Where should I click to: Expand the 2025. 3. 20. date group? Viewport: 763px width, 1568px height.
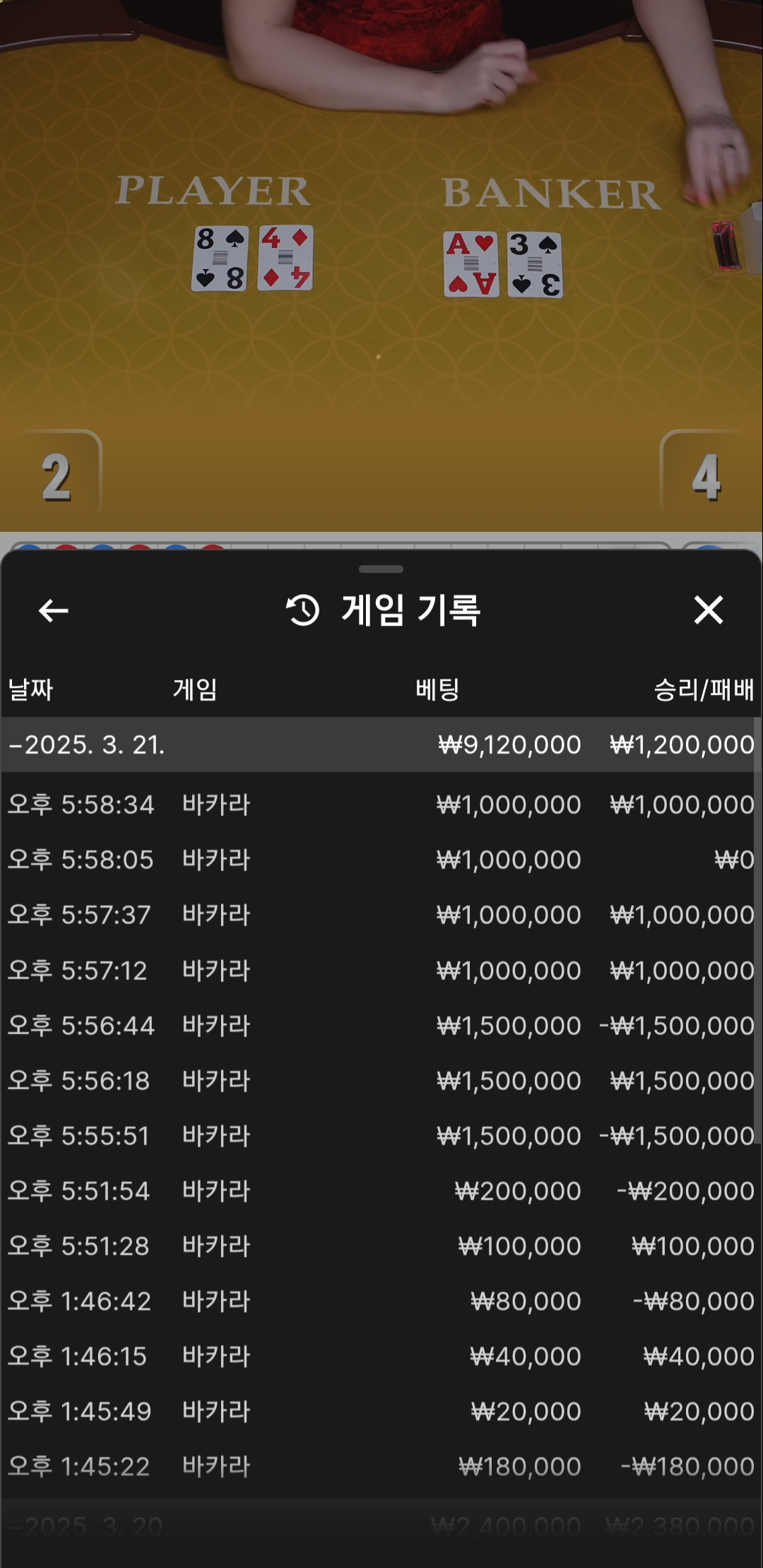click(x=381, y=1527)
